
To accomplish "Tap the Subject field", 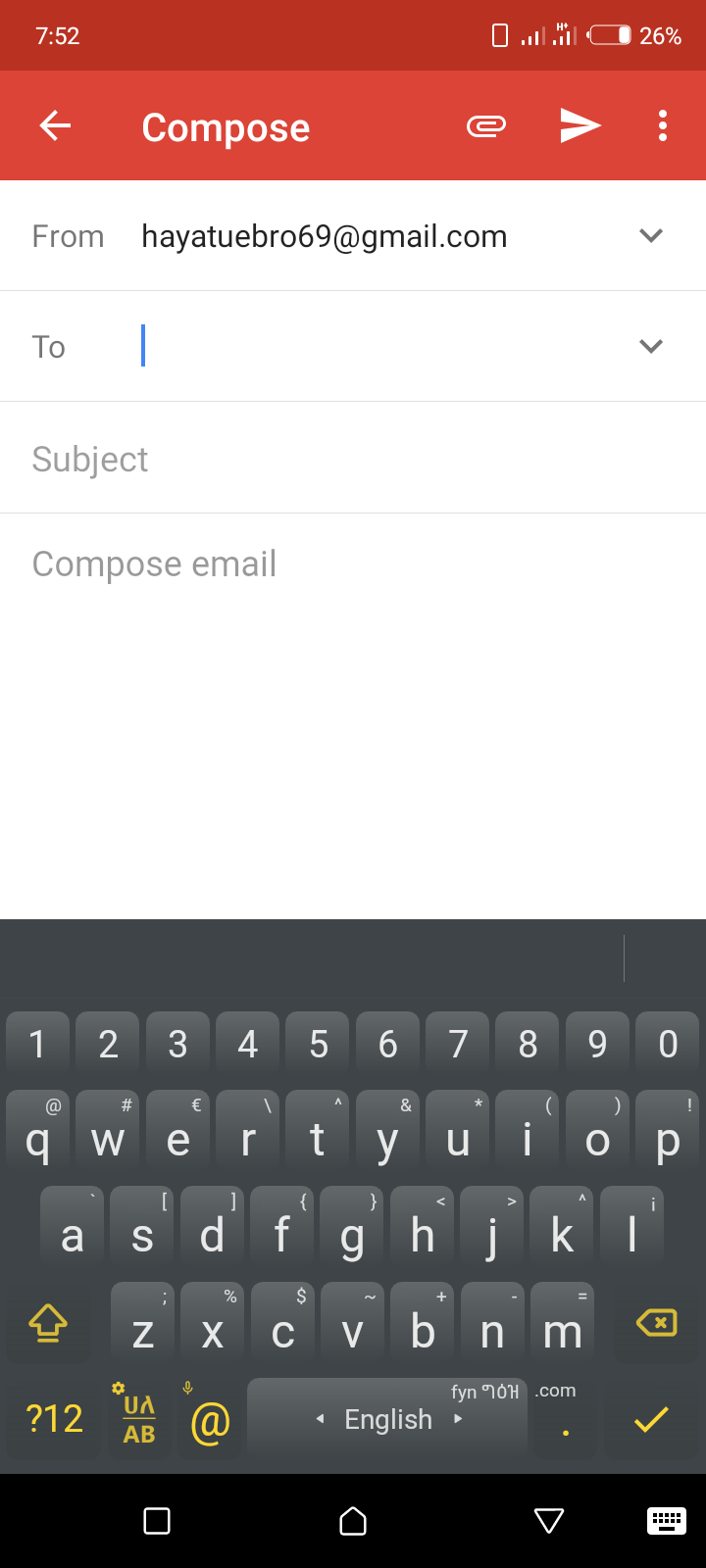I will pyautogui.click(x=353, y=459).
